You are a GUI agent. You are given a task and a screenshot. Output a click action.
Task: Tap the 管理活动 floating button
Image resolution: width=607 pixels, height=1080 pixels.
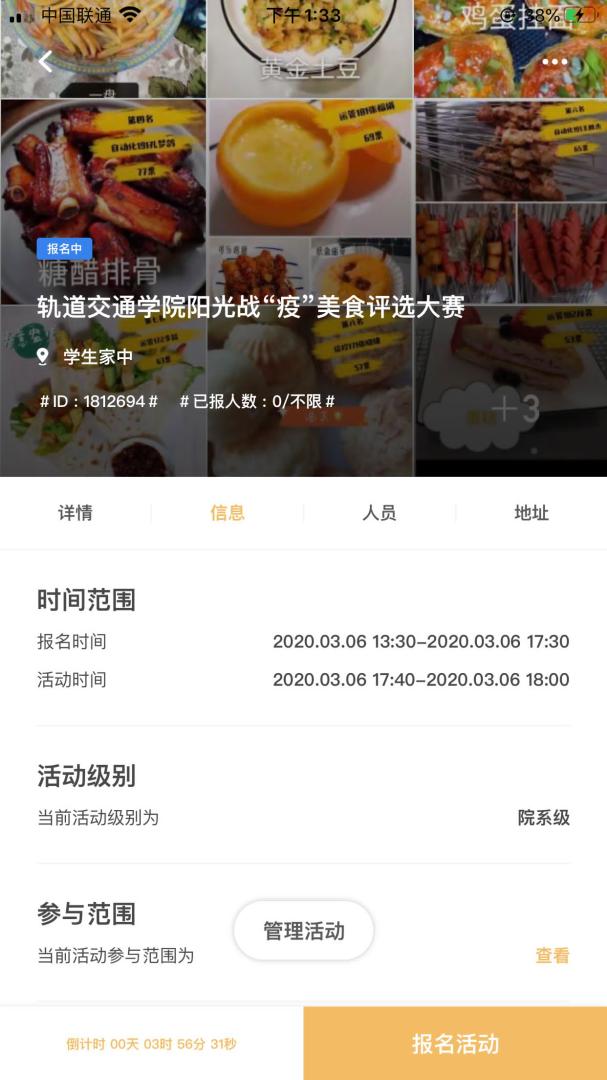(x=304, y=931)
